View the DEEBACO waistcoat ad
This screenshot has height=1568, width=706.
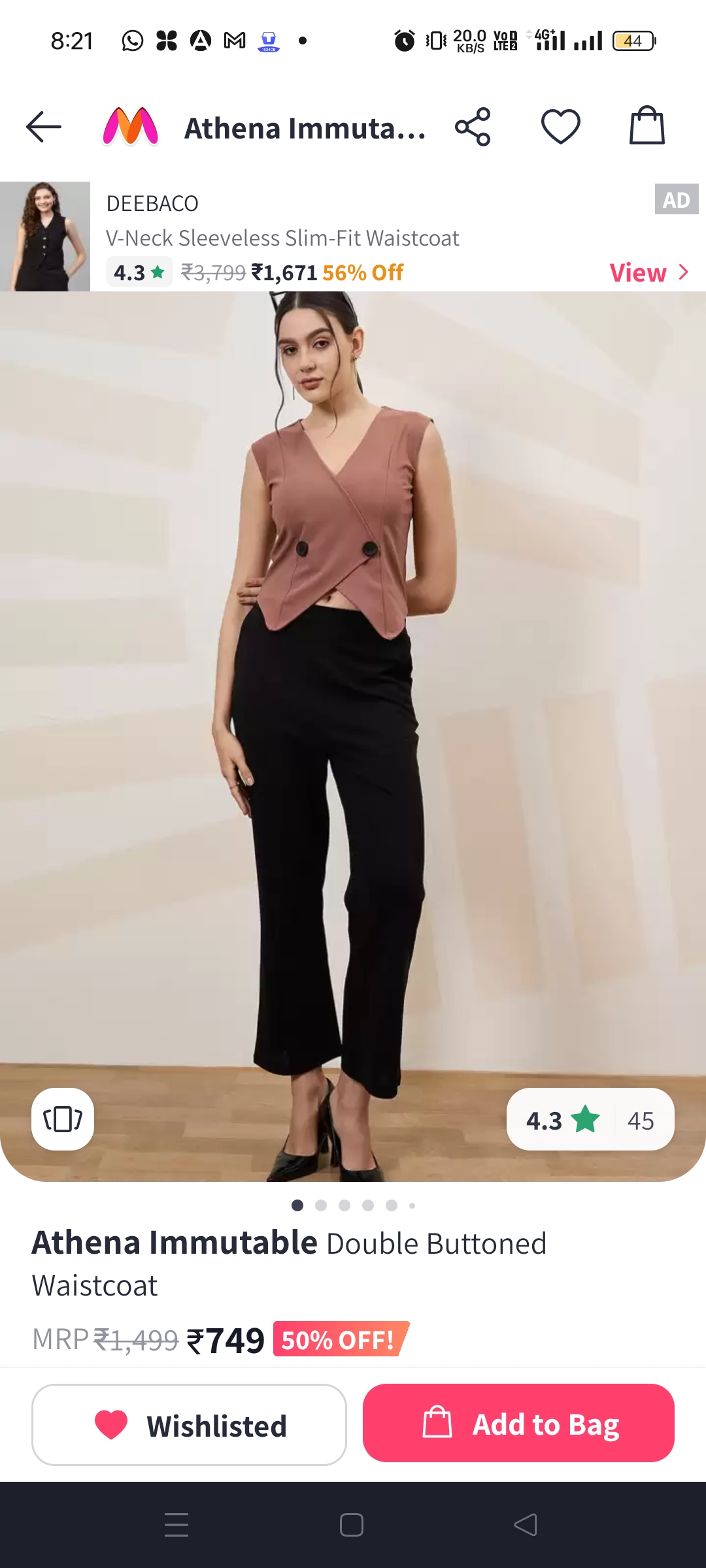[648, 272]
